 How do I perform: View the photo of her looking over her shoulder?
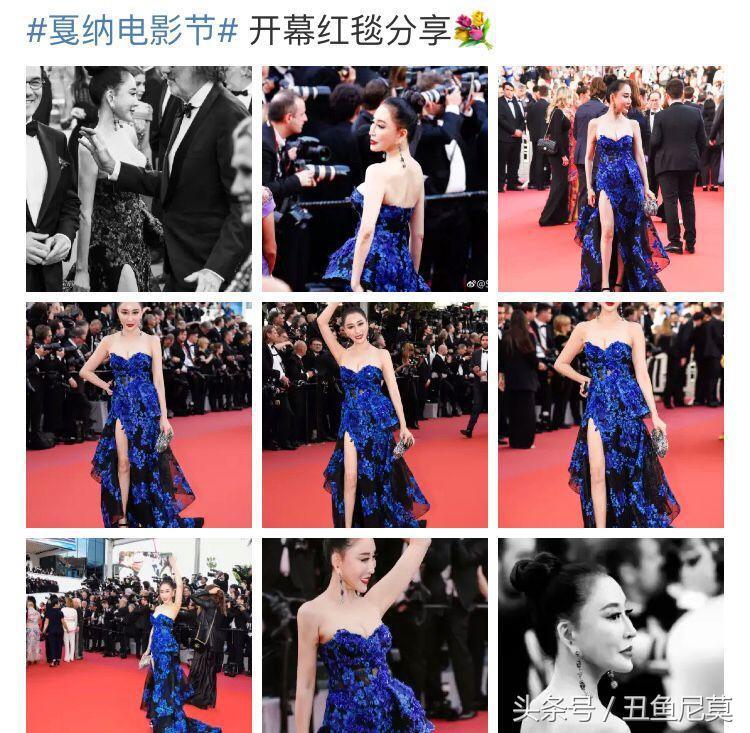coord(375,179)
